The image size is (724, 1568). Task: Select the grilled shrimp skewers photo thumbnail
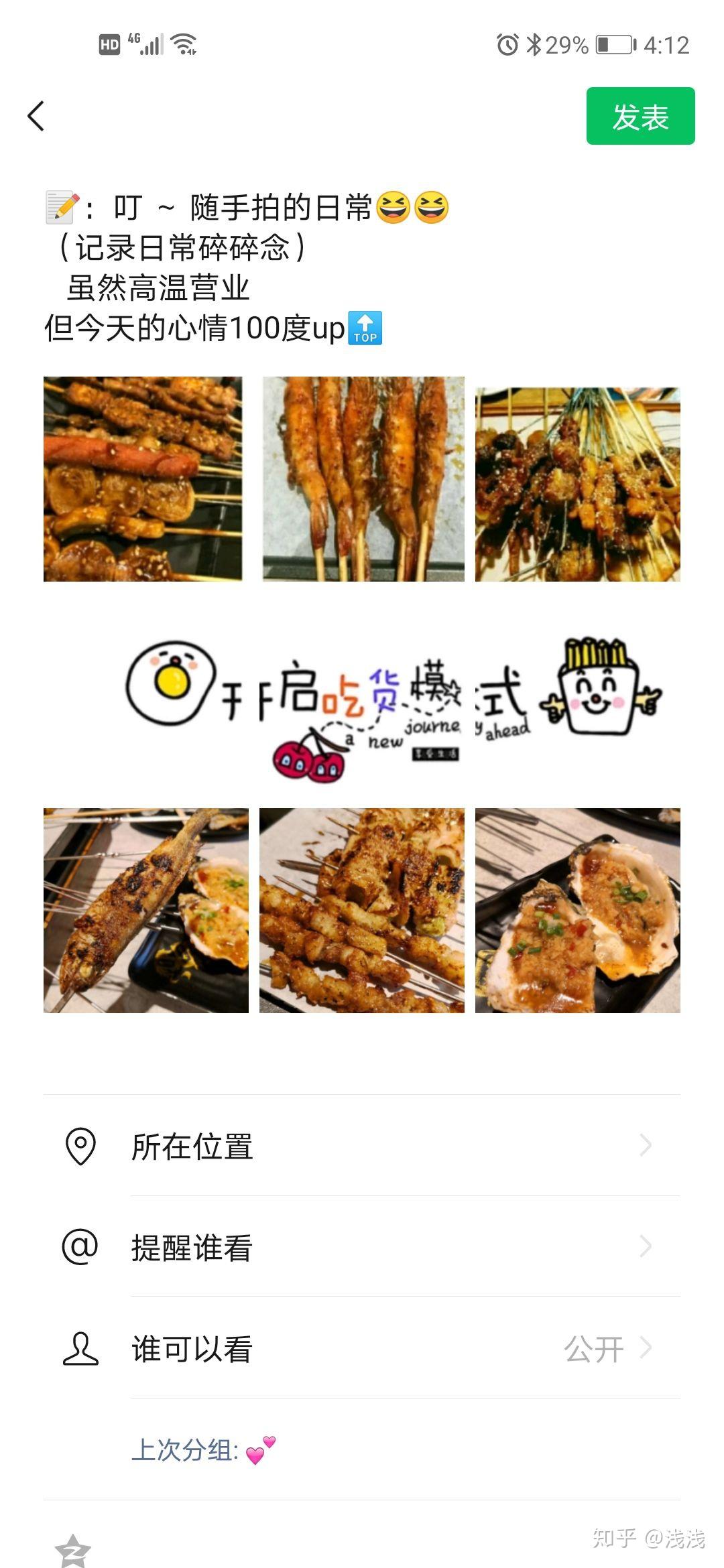point(362,478)
